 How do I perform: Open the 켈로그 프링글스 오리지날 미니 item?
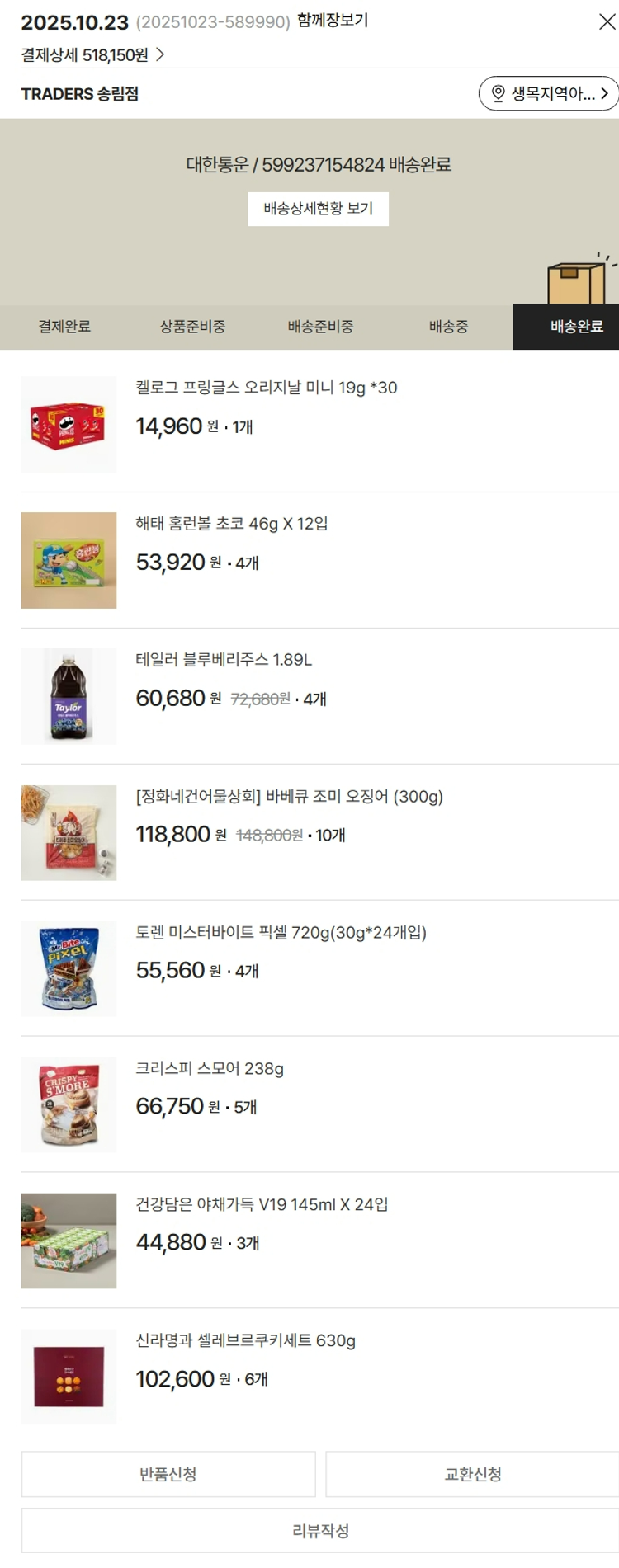[266, 388]
